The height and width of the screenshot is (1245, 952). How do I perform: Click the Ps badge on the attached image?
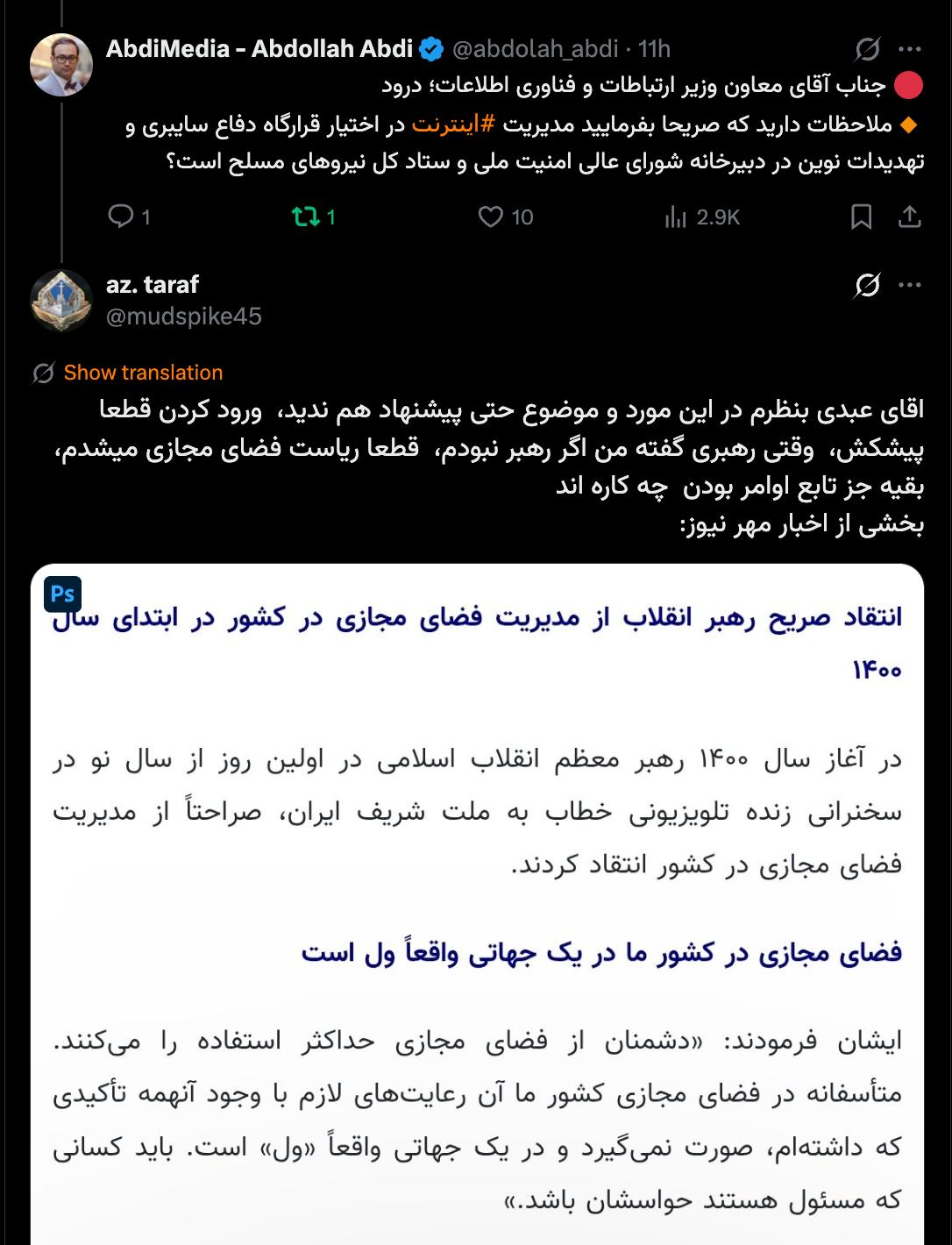62,595
